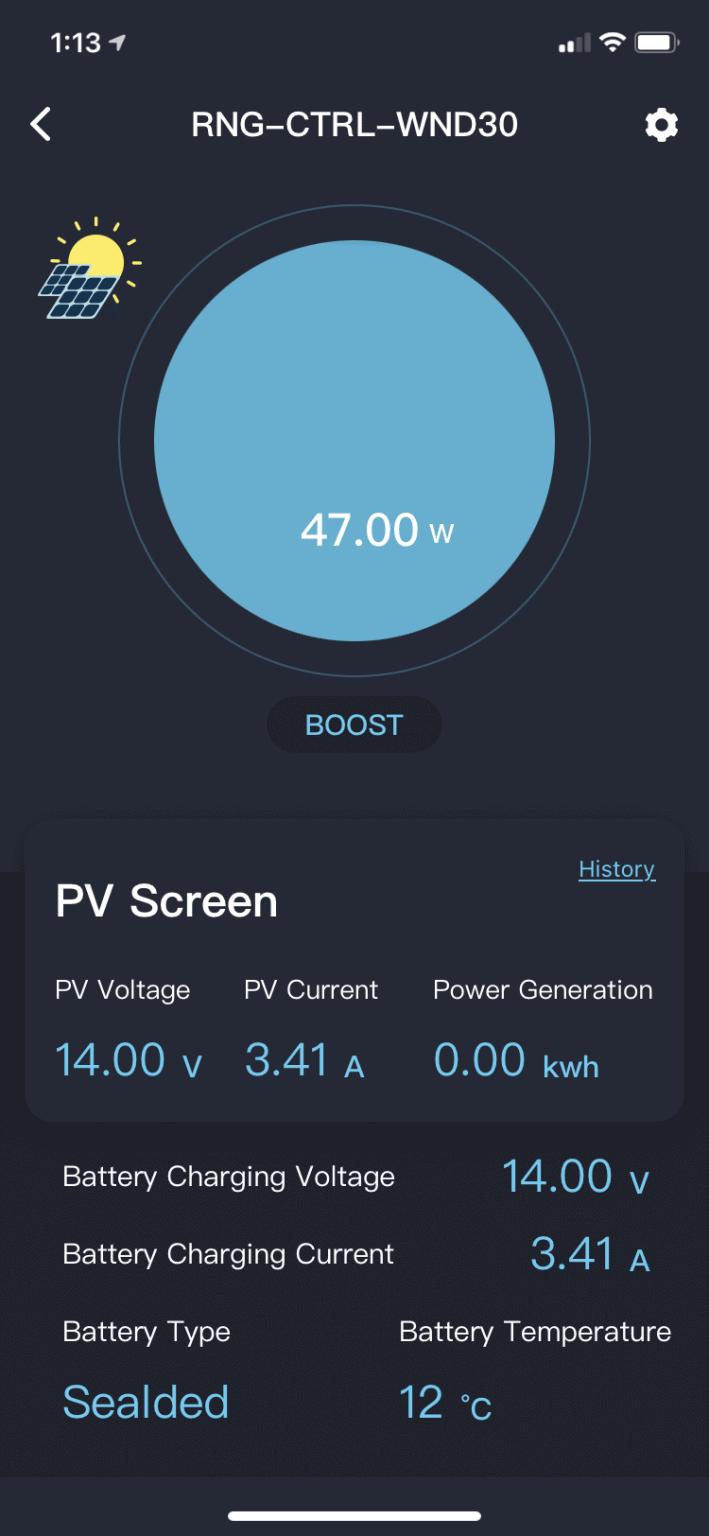Open the History link
The image size is (709, 1536).
616,869
